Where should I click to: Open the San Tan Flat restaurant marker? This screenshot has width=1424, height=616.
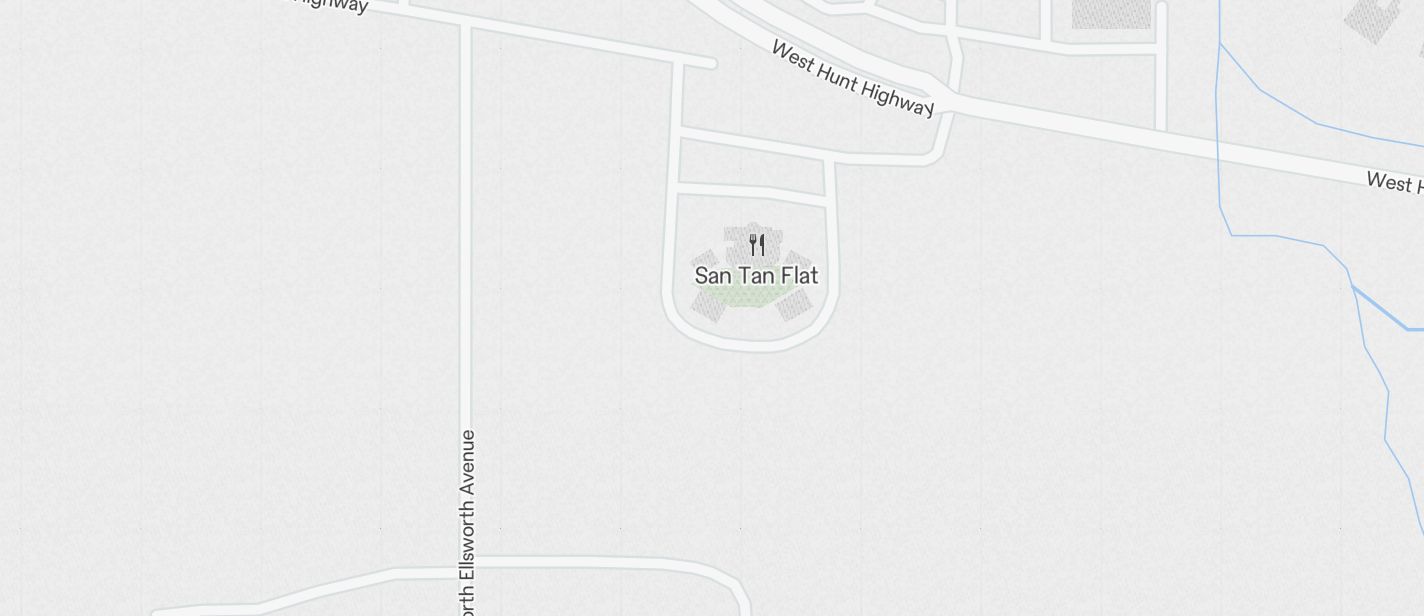(757, 246)
